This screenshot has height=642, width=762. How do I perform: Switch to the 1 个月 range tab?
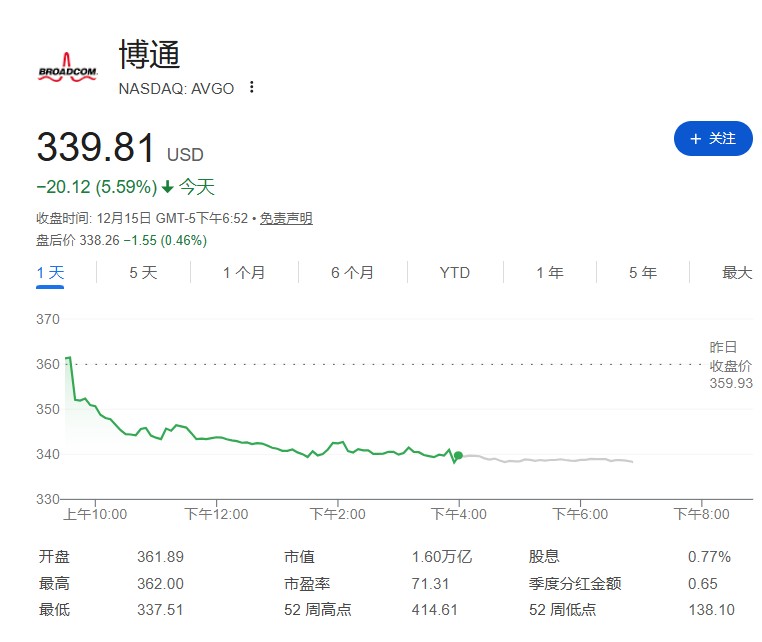[244, 272]
